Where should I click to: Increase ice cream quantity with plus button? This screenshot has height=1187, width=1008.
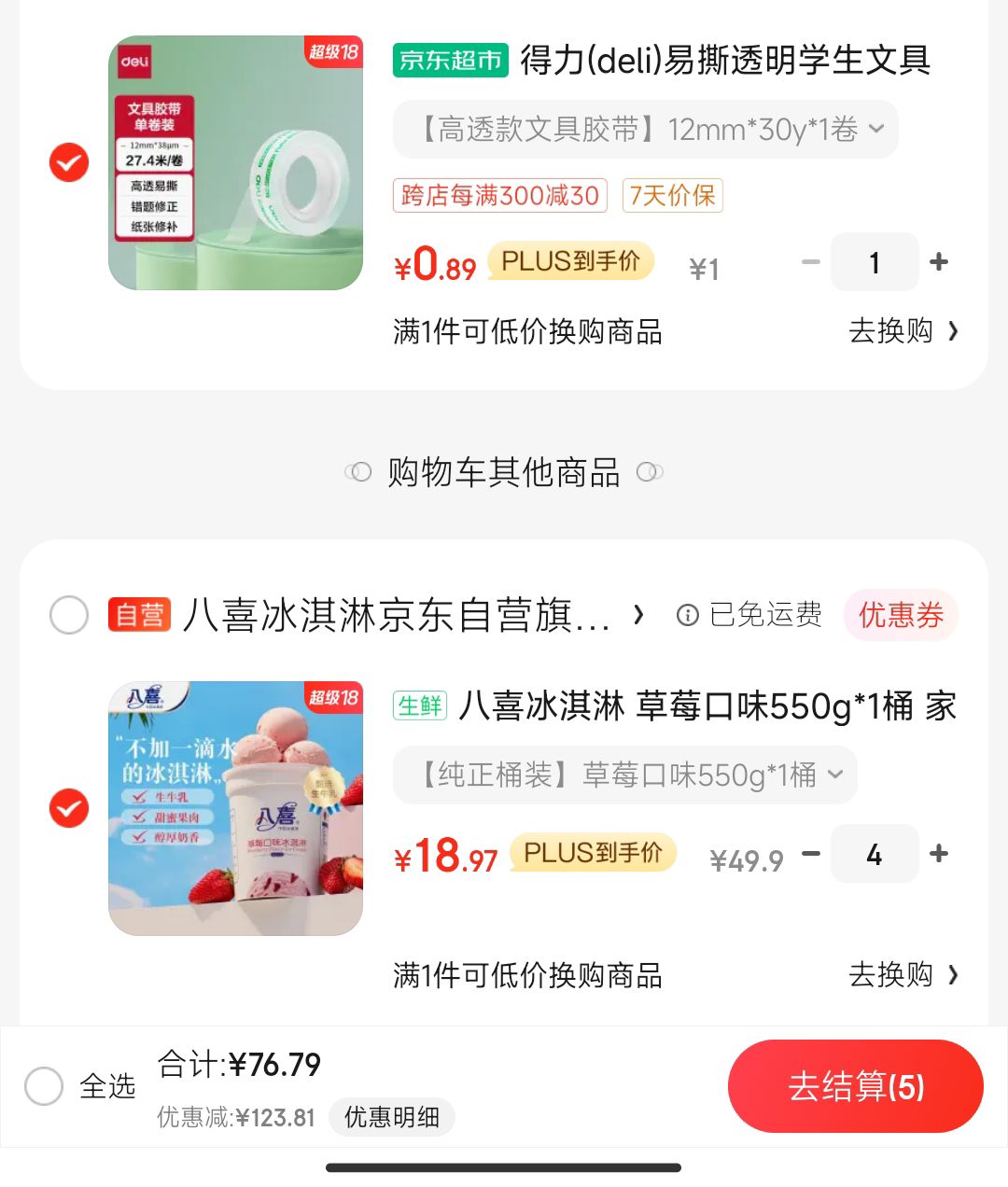click(937, 853)
